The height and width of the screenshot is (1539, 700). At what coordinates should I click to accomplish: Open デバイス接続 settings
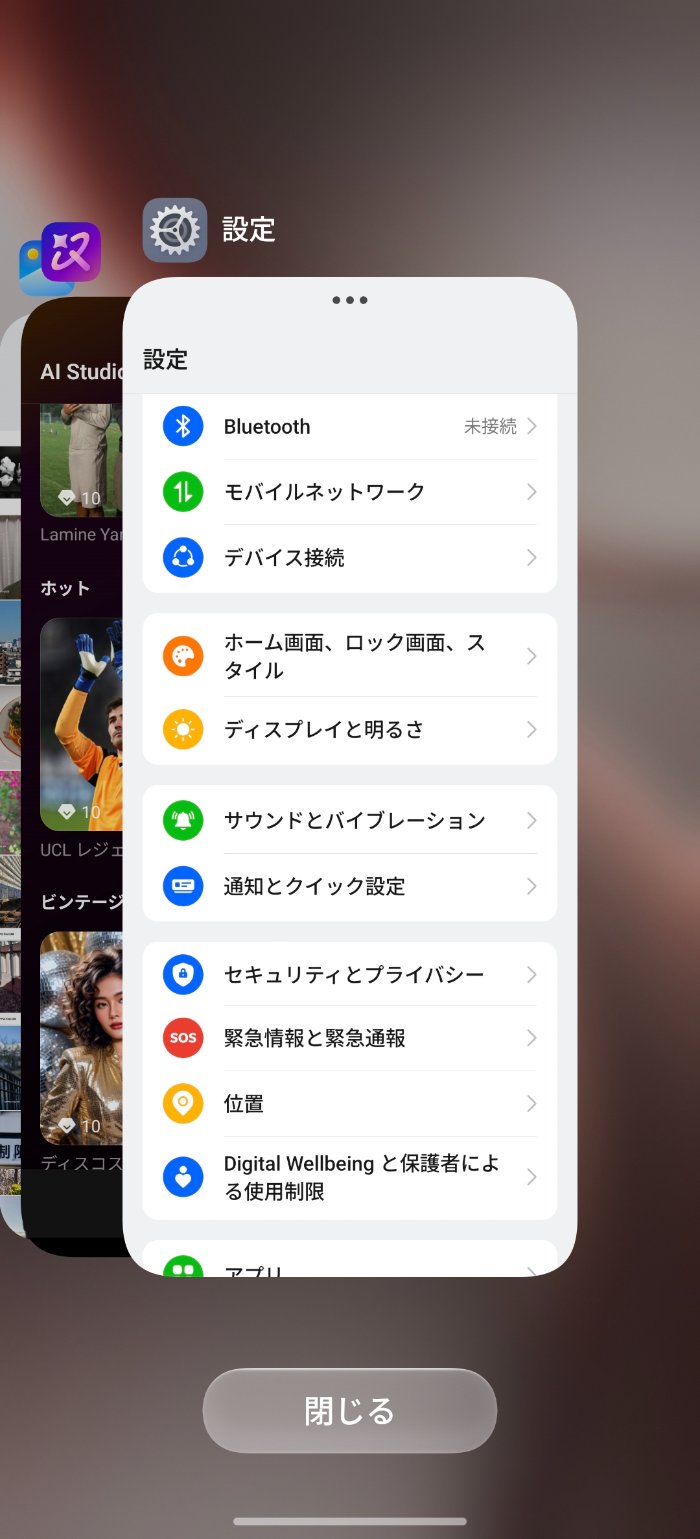[x=349, y=558]
